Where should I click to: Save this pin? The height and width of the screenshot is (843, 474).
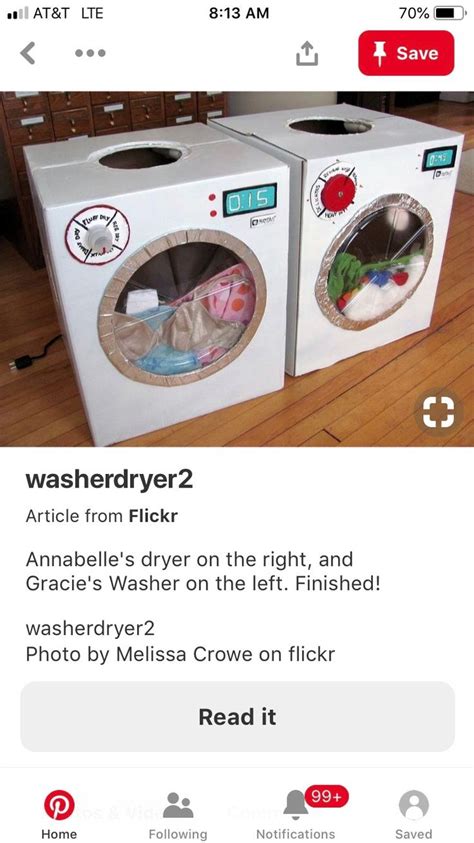click(x=406, y=53)
